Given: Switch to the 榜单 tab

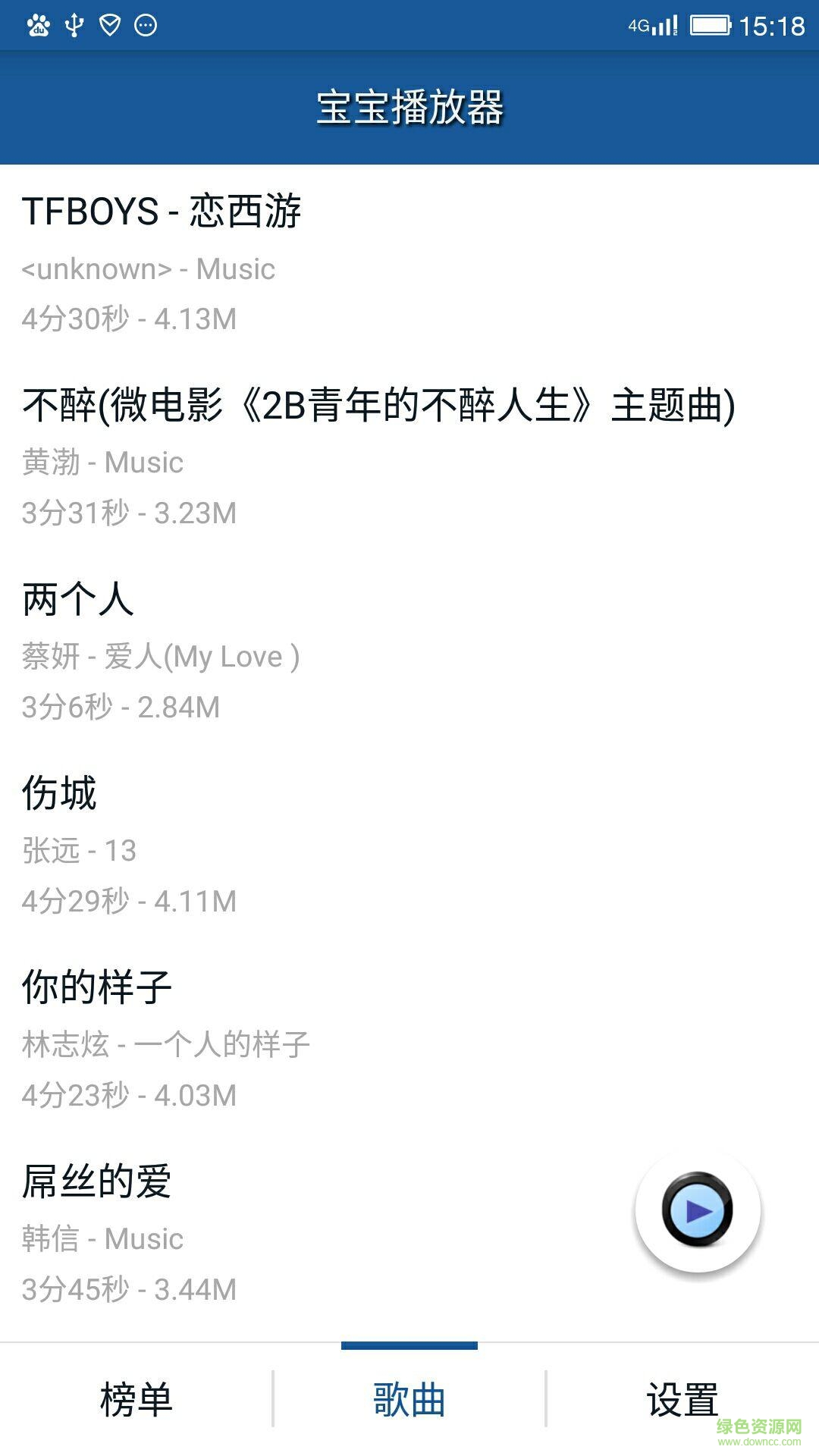Looking at the screenshot, I should (x=136, y=1401).
